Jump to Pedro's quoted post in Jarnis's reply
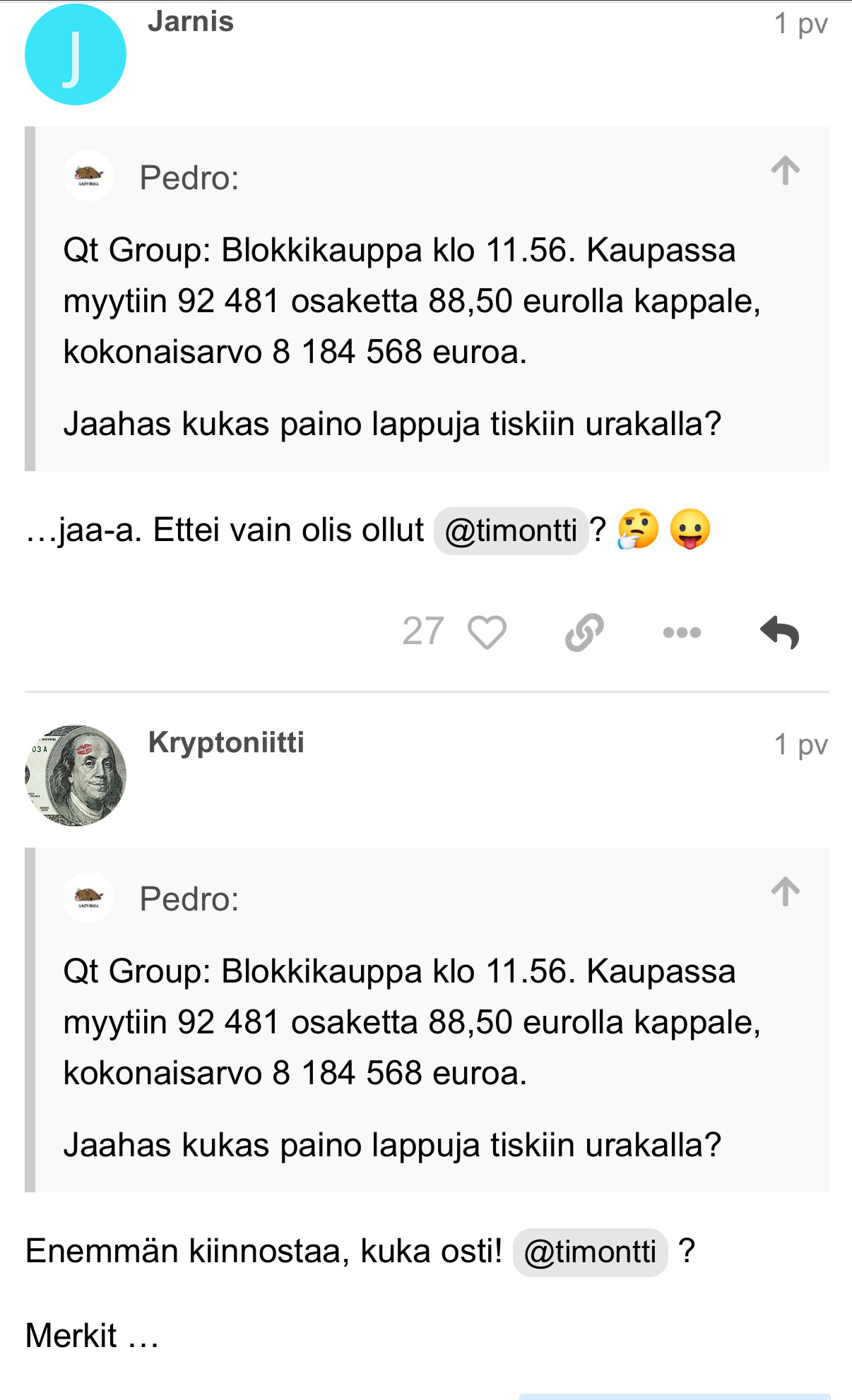Viewport: 852px width, 1400px height. coord(785,171)
